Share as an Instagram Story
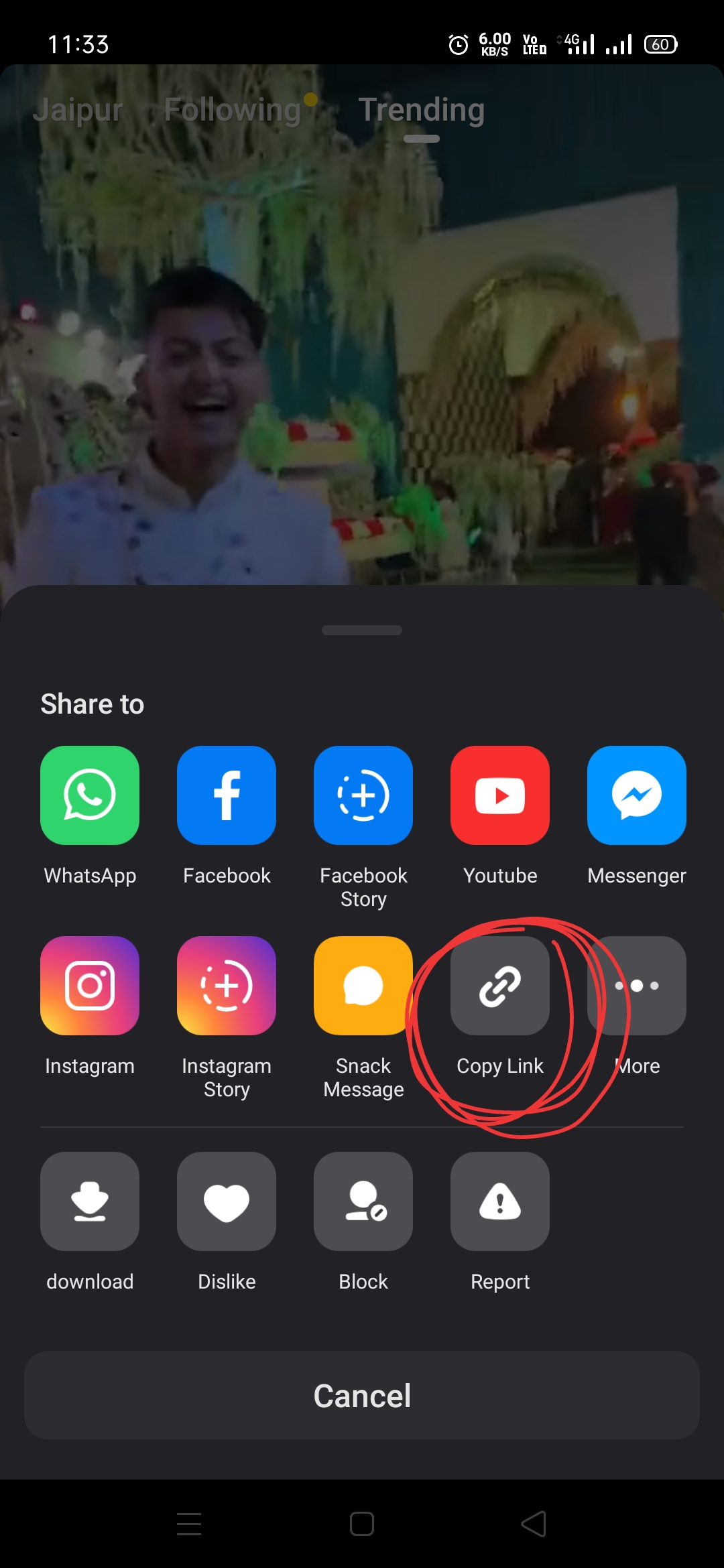The height and width of the screenshot is (1568, 724). click(x=227, y=986)
